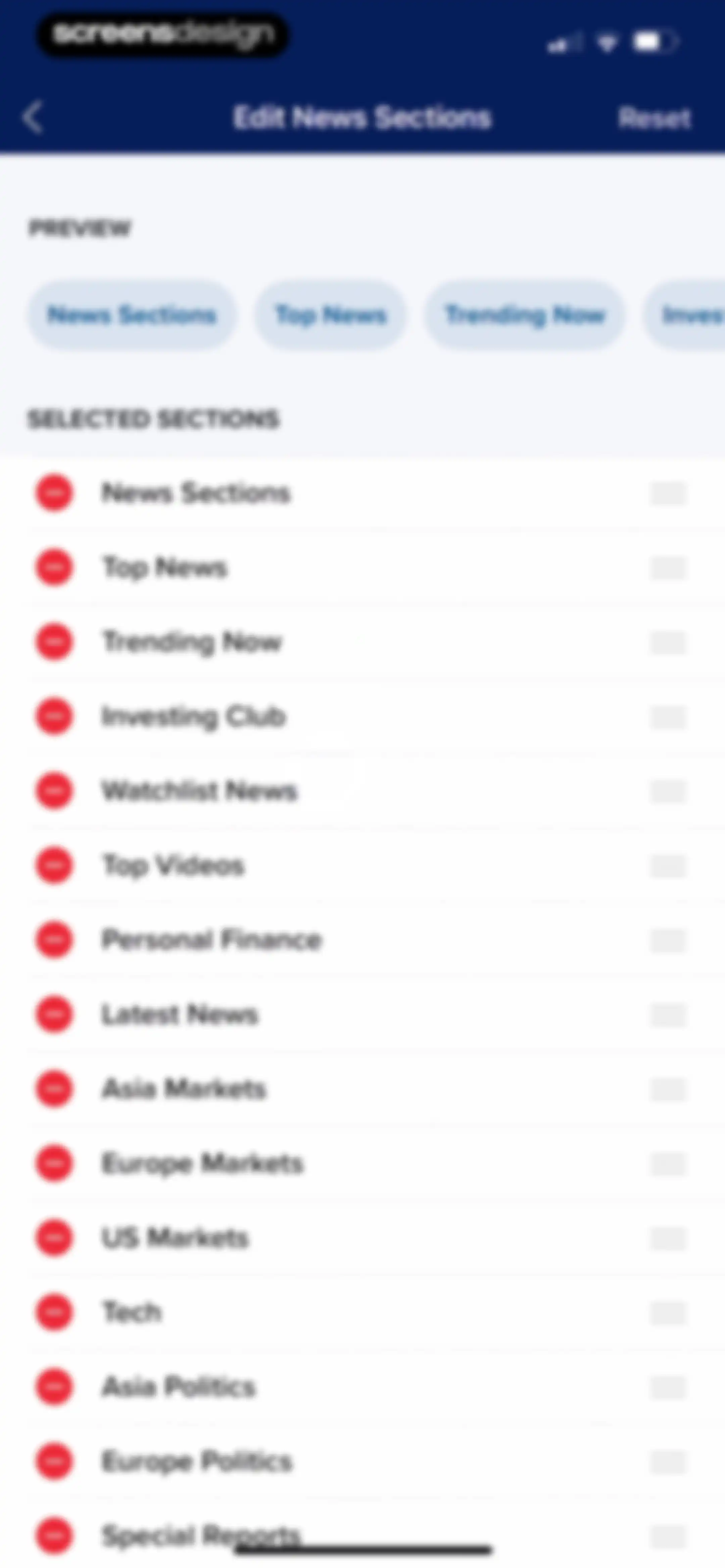
Task: Remove Investing Club section
Action: (x=54, y=717)
